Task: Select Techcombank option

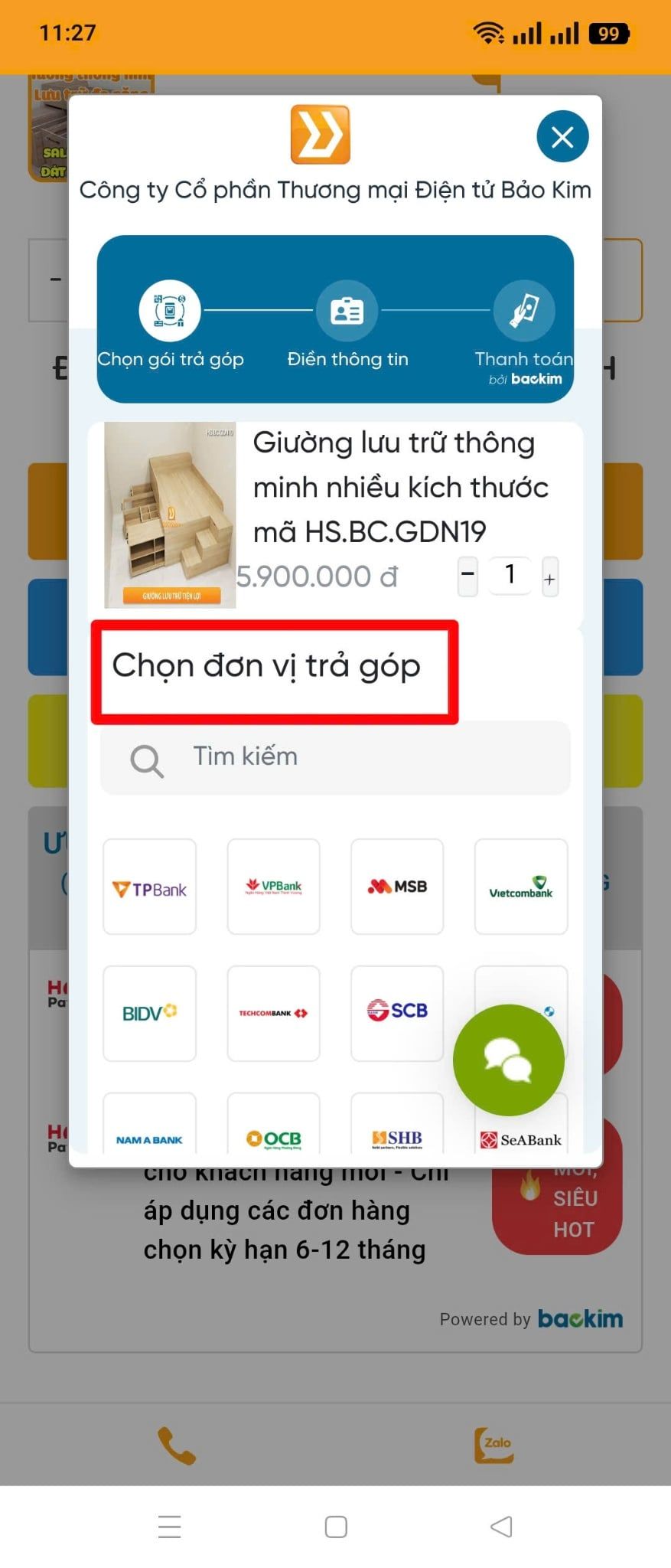Action: click(x=273, y=1013)
